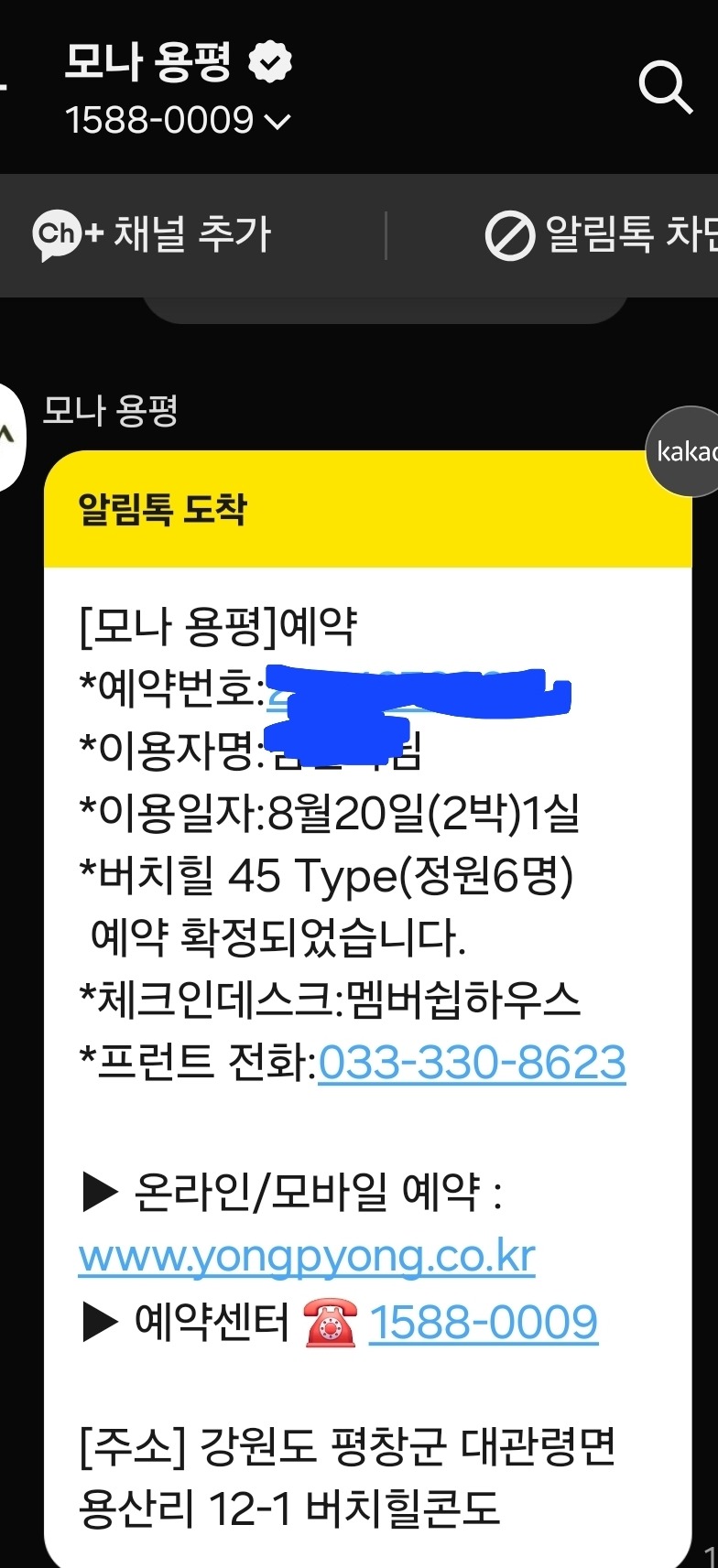718x1568 pixels.
Task: Open search in the chat
Action: 665,89
